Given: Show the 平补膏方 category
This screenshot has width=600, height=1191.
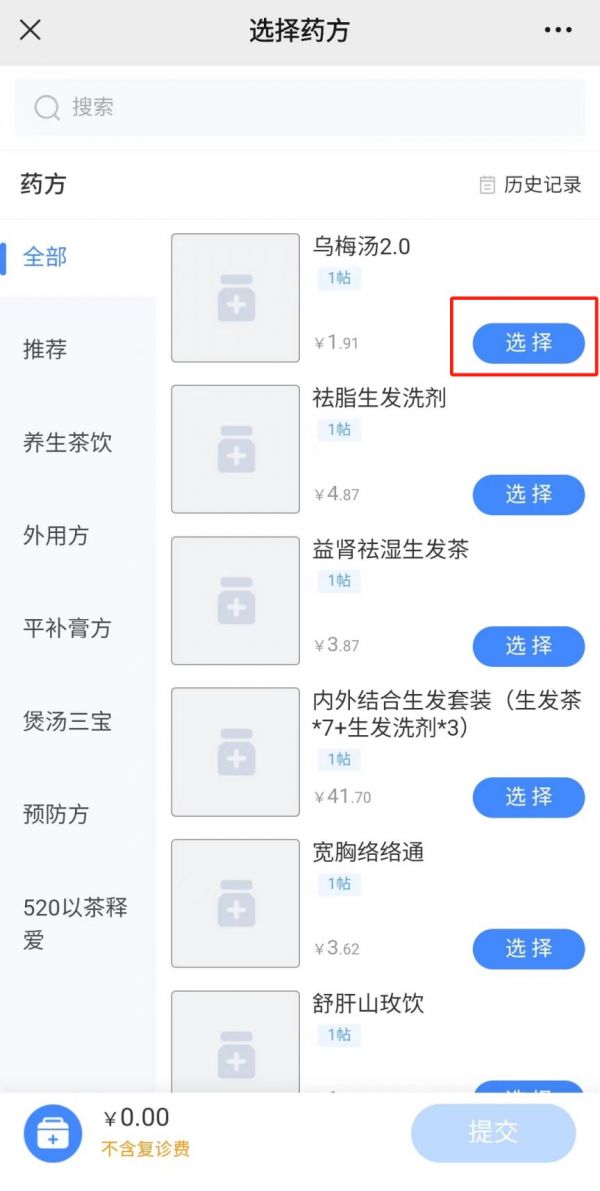Looking at the screenshot, I should (x=68, y=628).
